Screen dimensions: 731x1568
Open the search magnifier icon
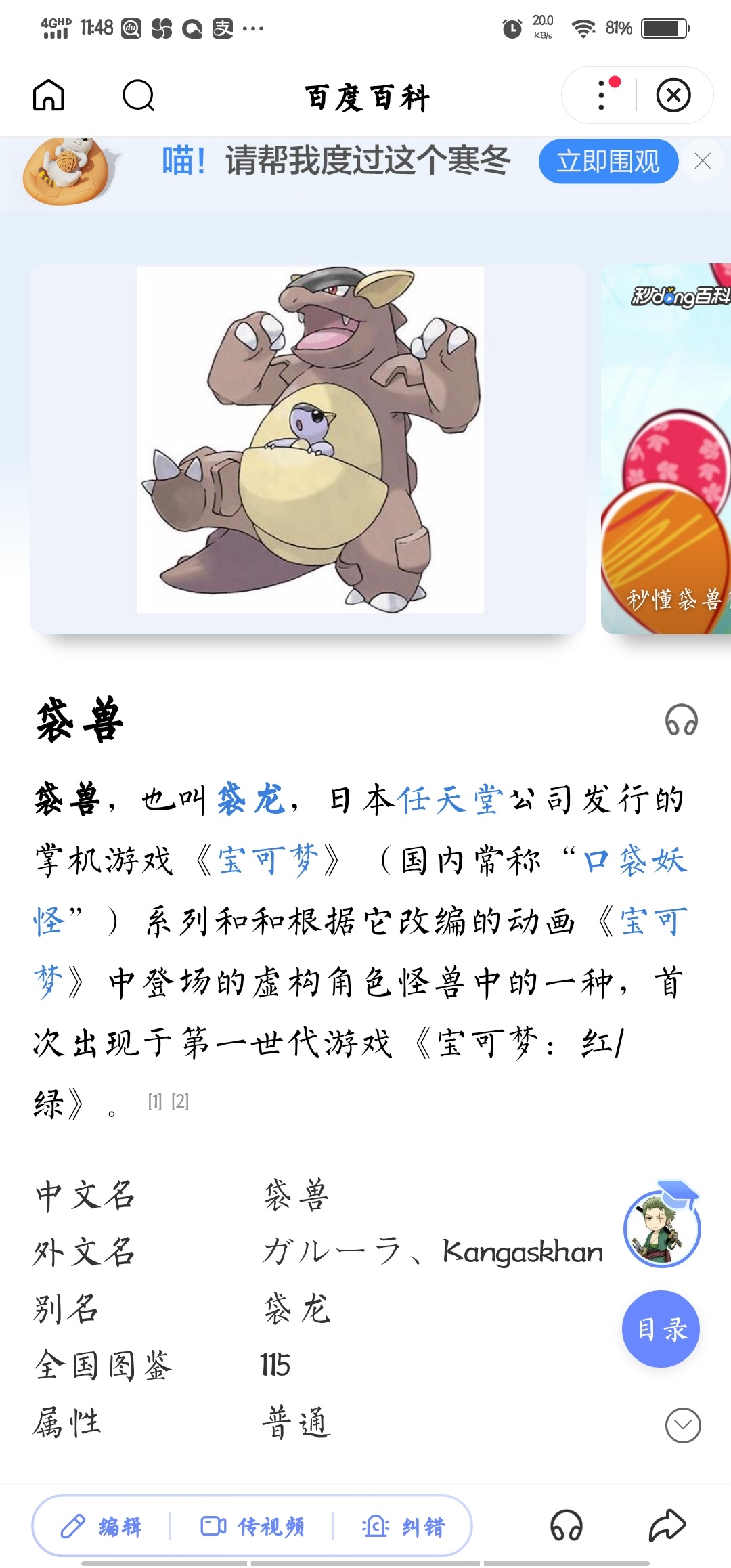tap(139, 95)
